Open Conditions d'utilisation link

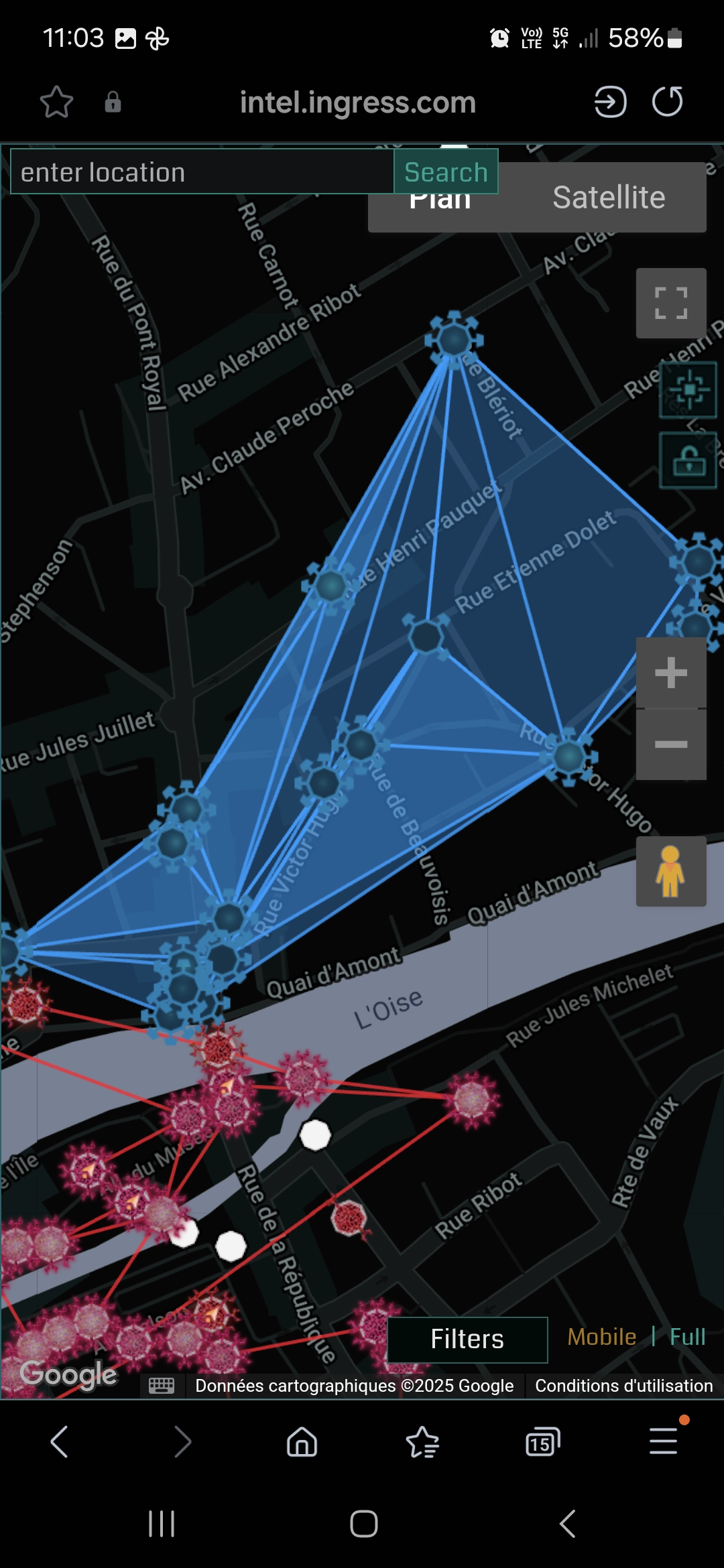(x=623, y=1386)
